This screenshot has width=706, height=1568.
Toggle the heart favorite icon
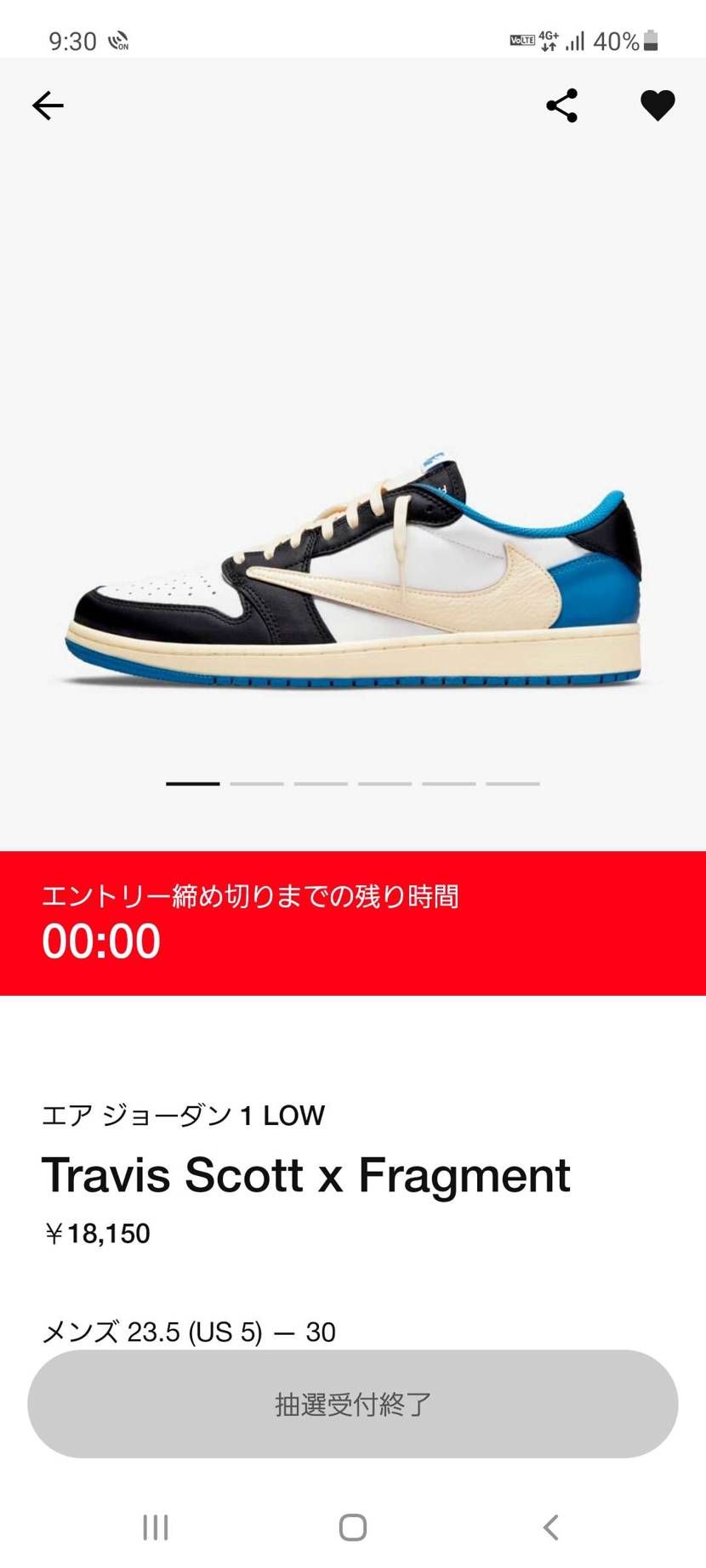657,105
